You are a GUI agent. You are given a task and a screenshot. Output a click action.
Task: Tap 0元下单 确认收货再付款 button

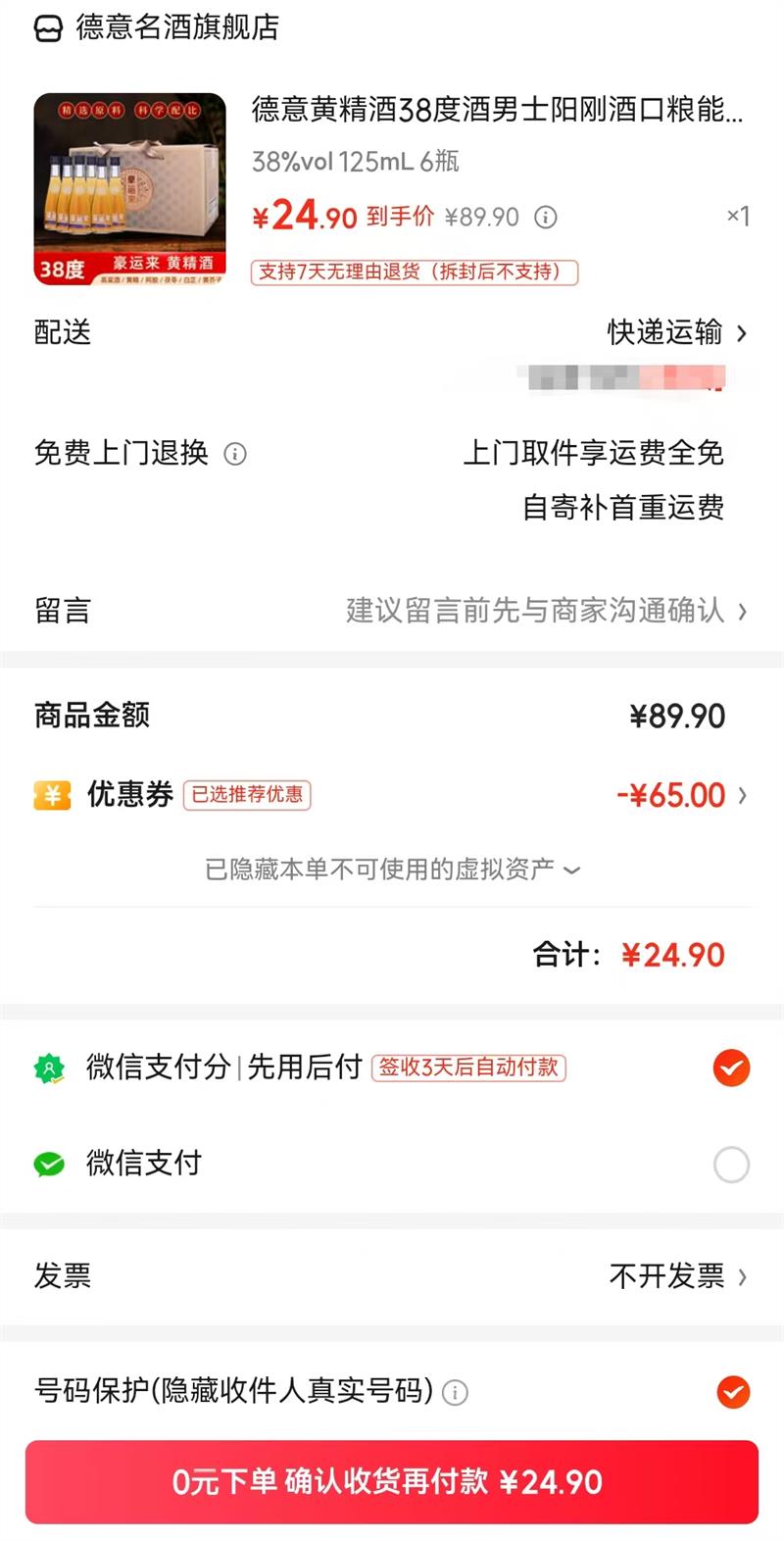click(392, 1481)
